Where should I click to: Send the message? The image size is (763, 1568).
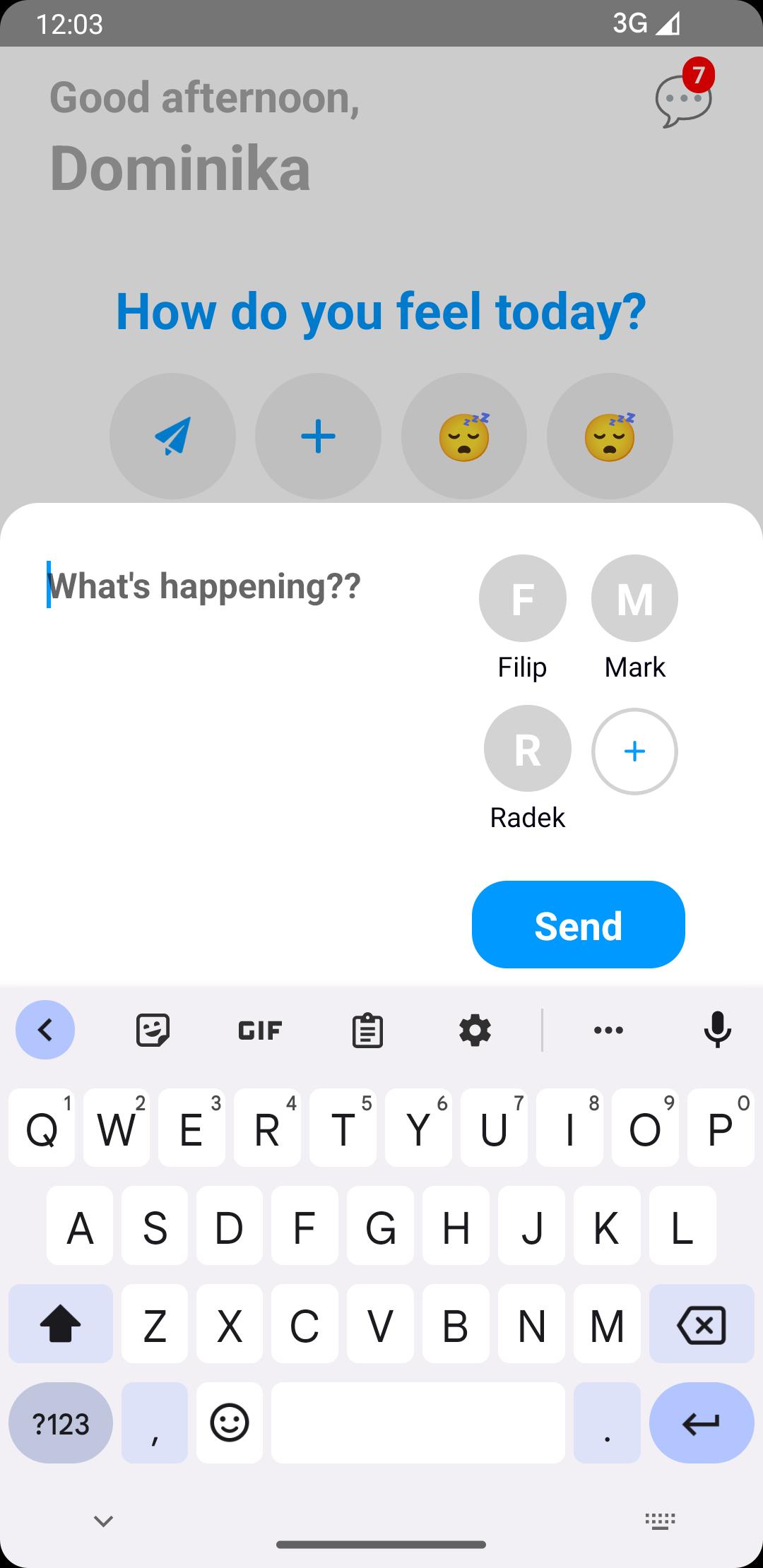[x=578, y=925]
